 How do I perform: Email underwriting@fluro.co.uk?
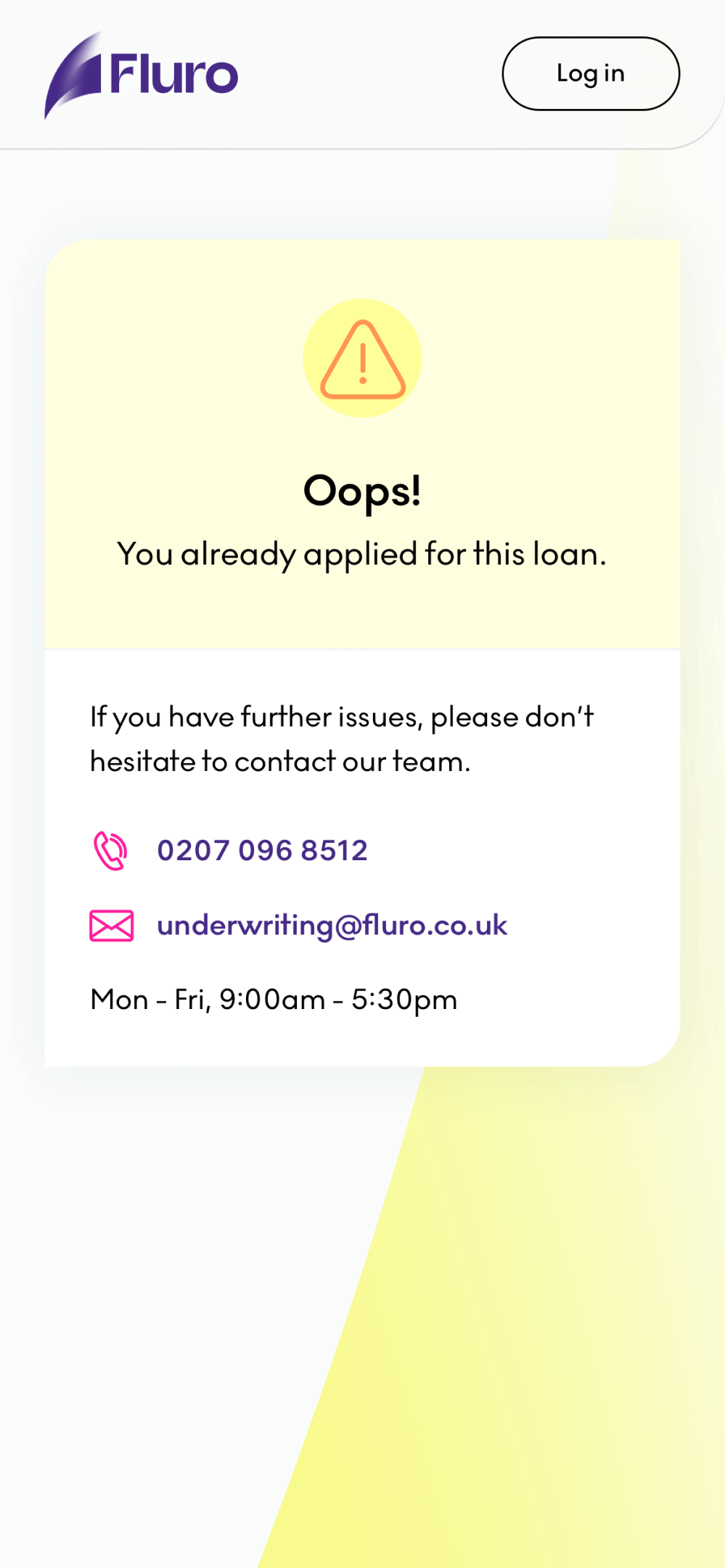(x=332, y=926)
